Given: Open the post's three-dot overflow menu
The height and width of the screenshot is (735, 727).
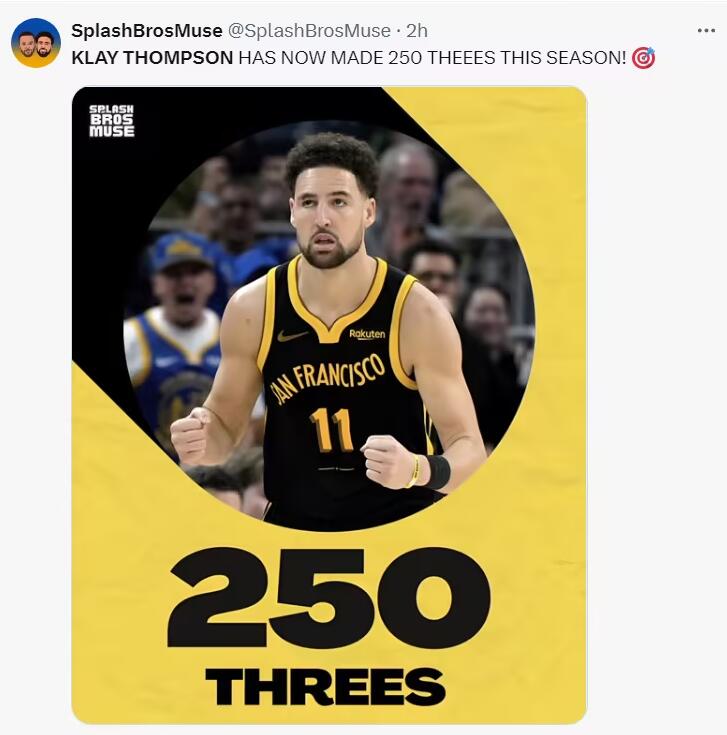Looking at the screenshot, I should click(x=706, y=31).
